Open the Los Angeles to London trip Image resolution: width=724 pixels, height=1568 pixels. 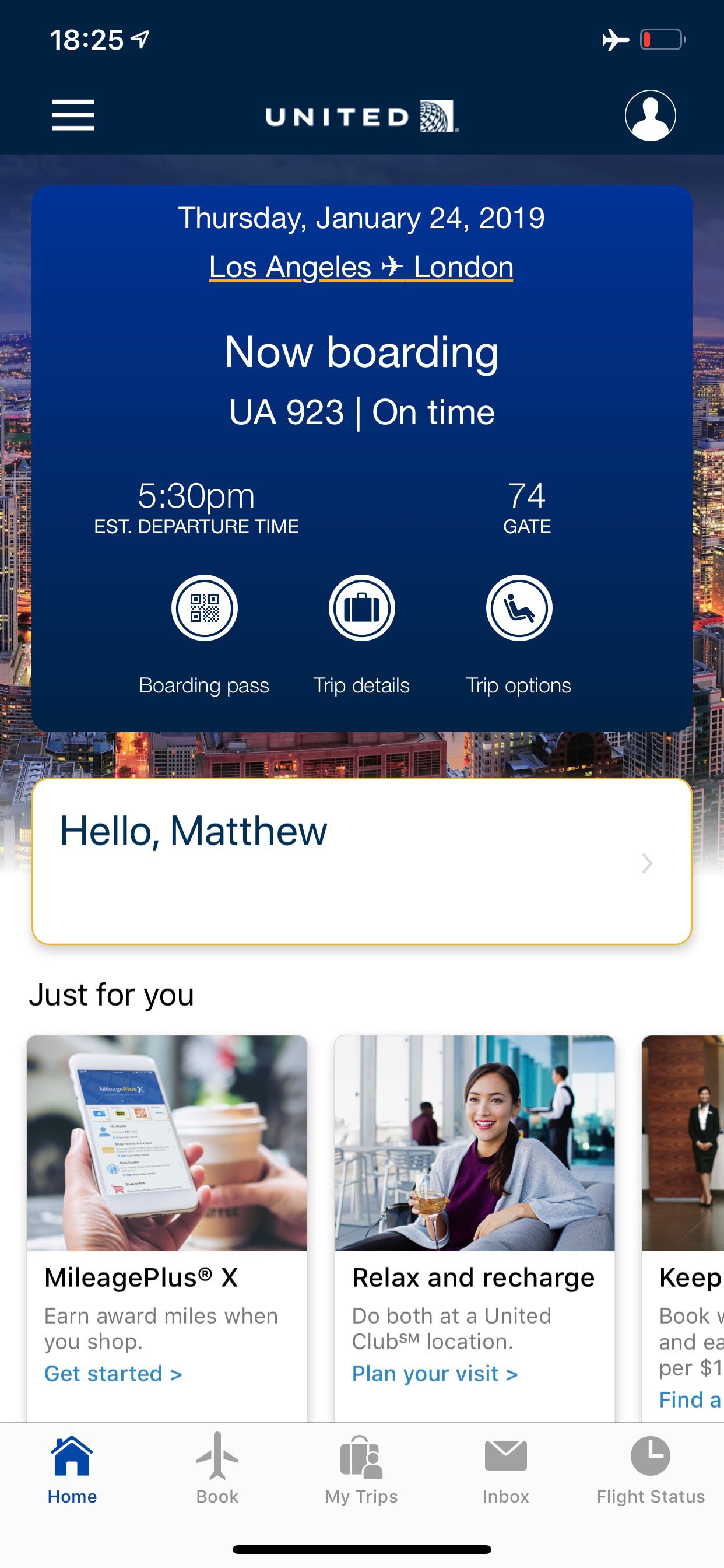click(x=361, y=266)
